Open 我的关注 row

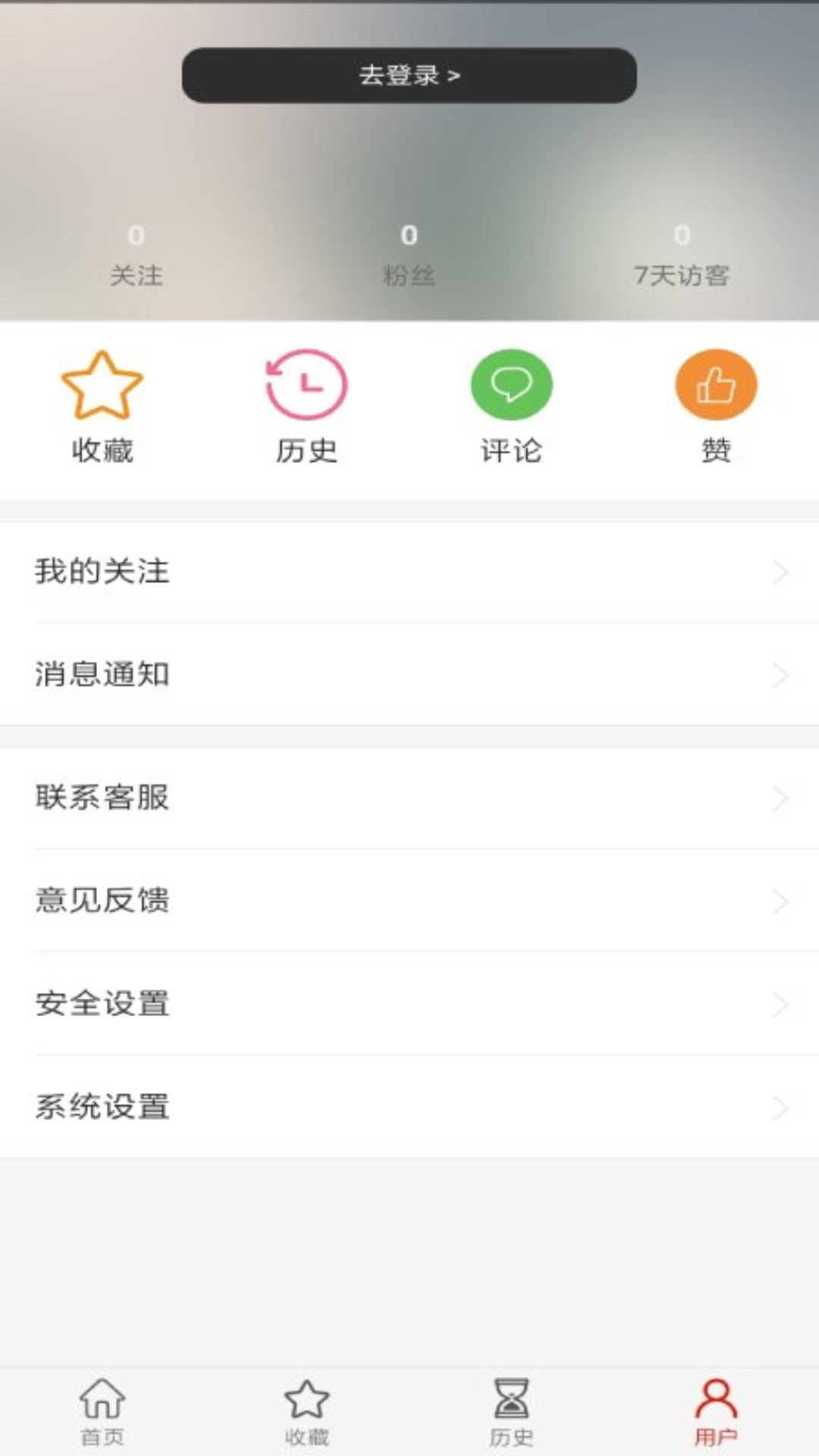(409, 572)
